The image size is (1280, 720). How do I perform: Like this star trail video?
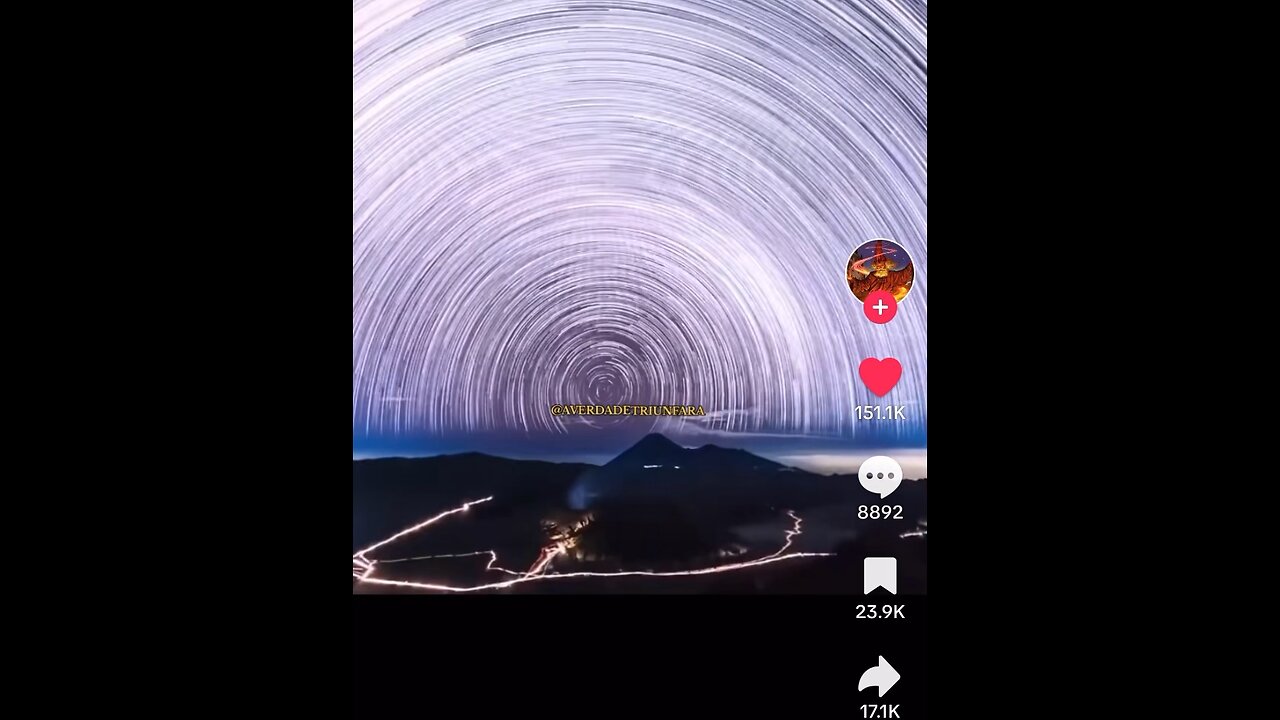click(880, 377)
